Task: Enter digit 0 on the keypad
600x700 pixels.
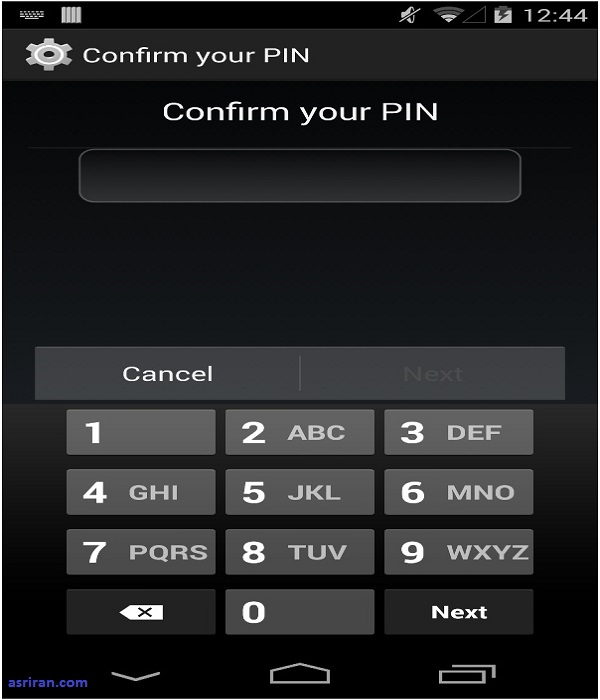Action: [x=300, y=612]
